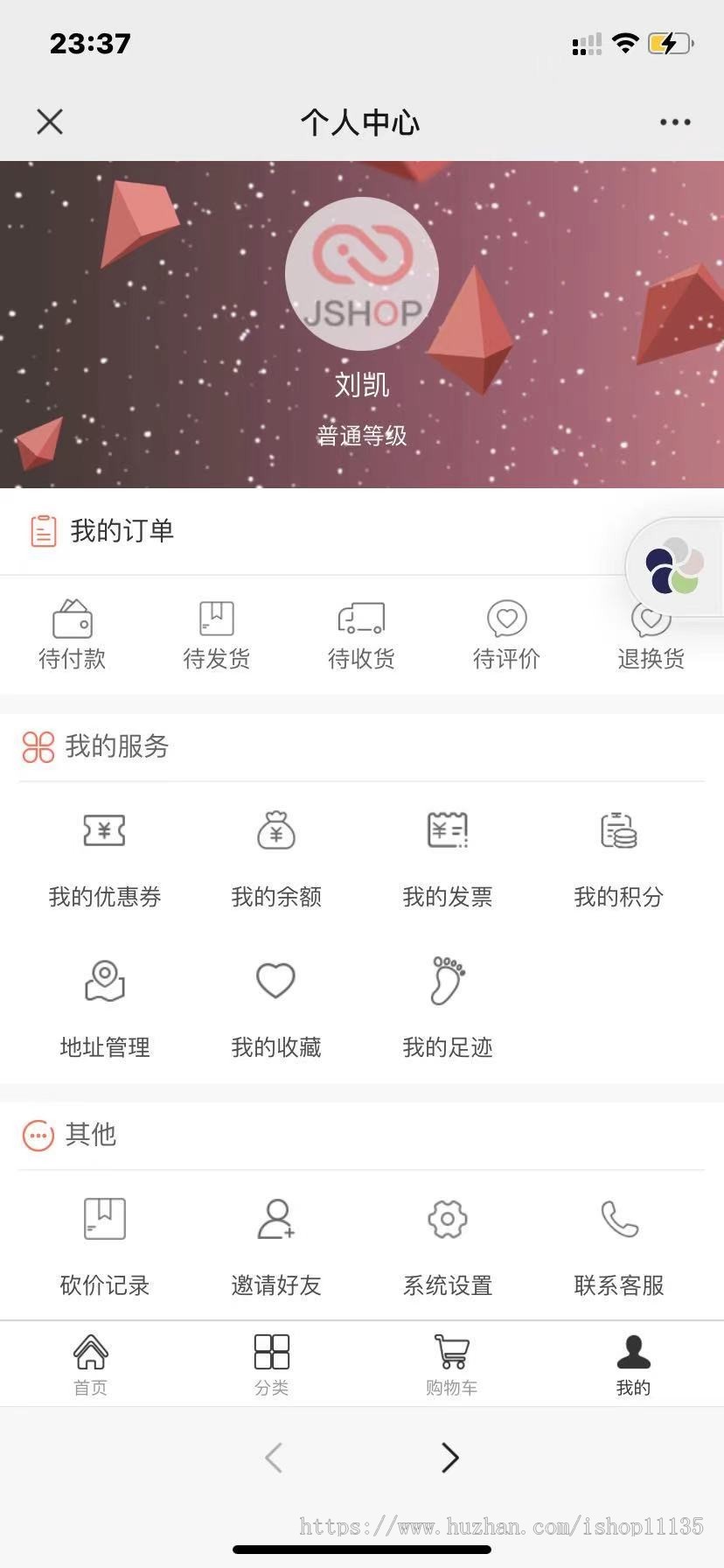
Task: Open 待评价 orders
Action: 506,633
